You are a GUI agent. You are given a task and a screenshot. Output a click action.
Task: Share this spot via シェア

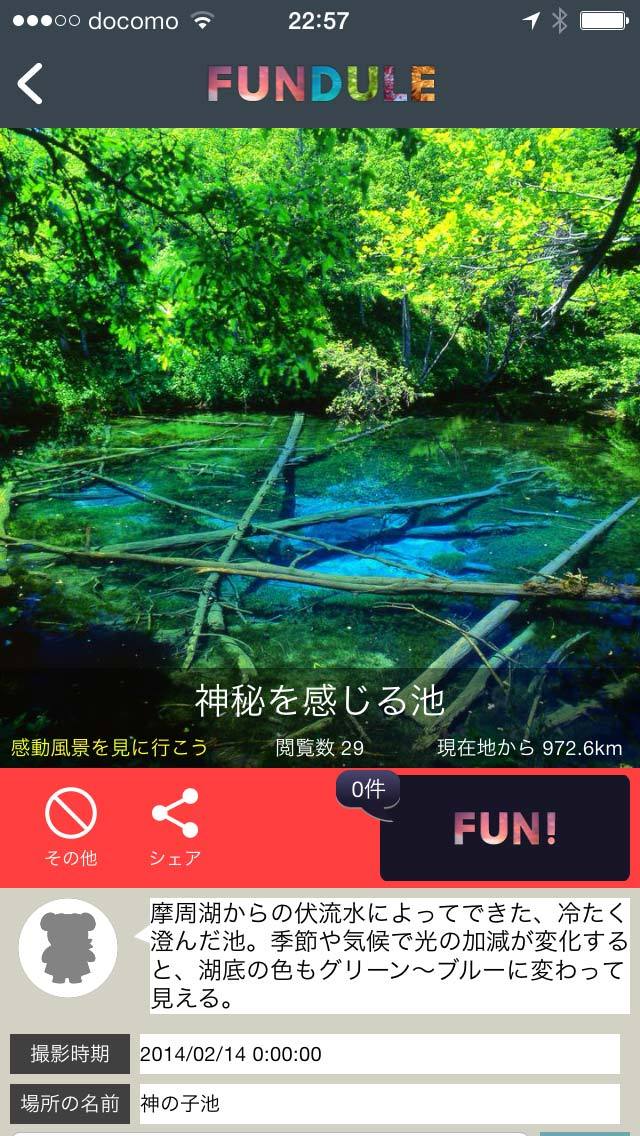point(175,825)
